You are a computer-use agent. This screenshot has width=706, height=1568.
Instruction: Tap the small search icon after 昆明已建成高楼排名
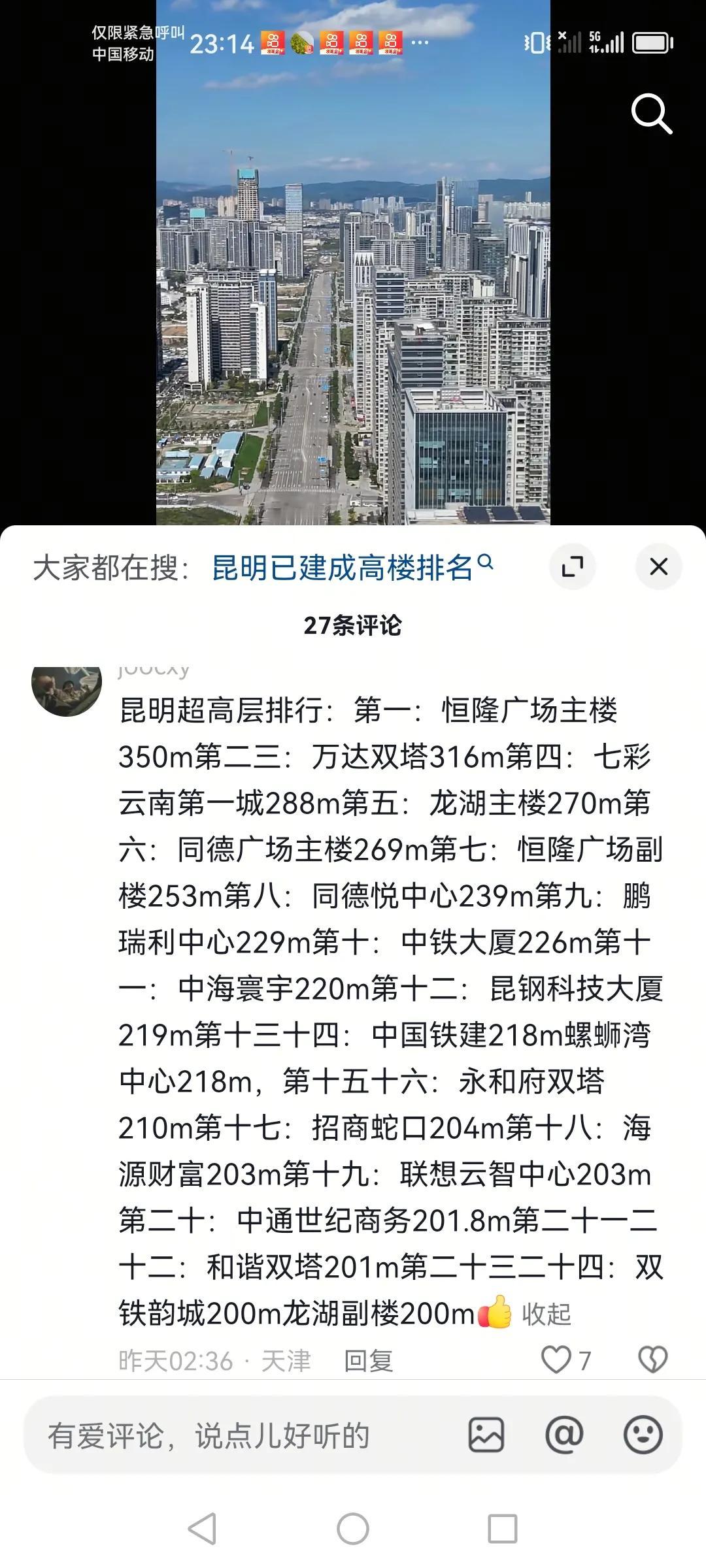click(x=484, y=561)
